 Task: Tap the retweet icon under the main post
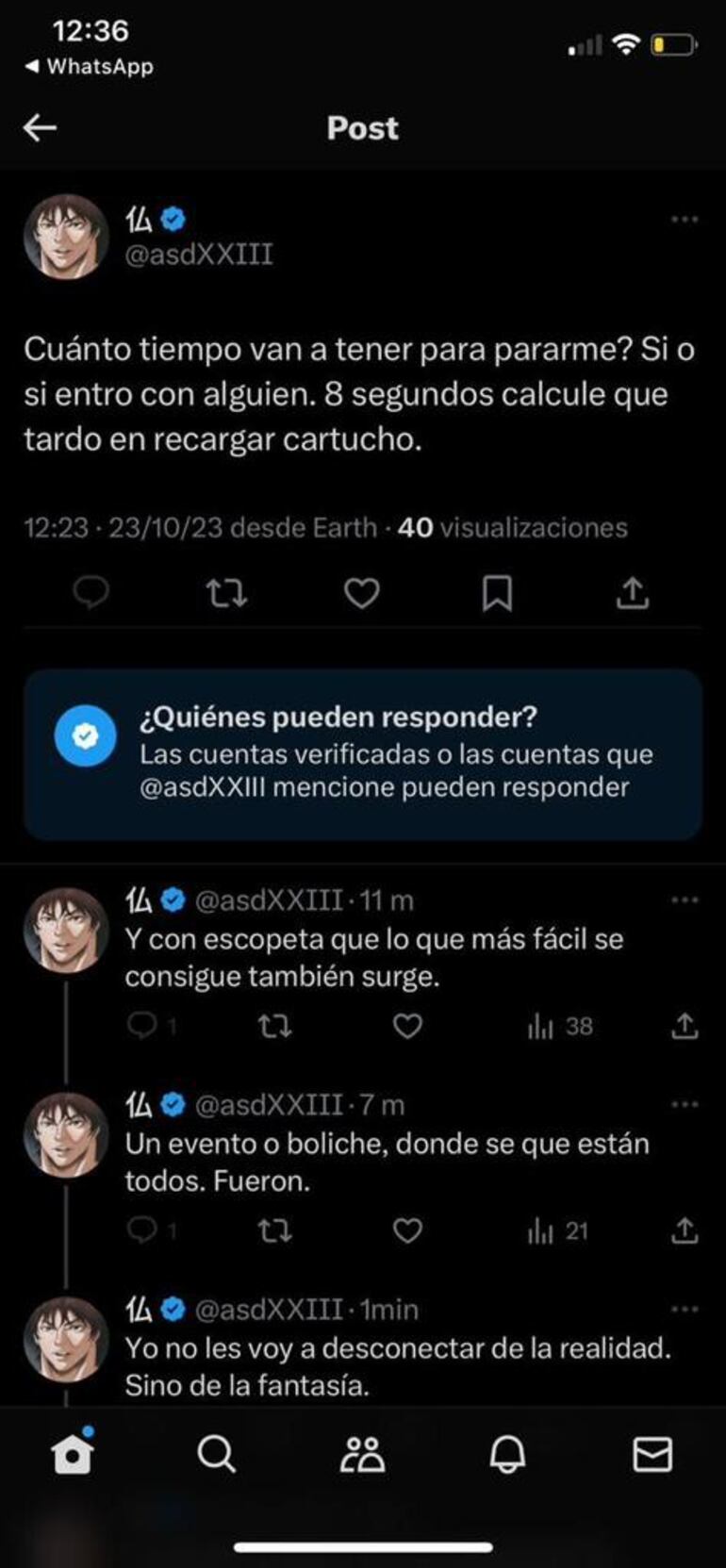pyautogui.click(x=226, y=593)
